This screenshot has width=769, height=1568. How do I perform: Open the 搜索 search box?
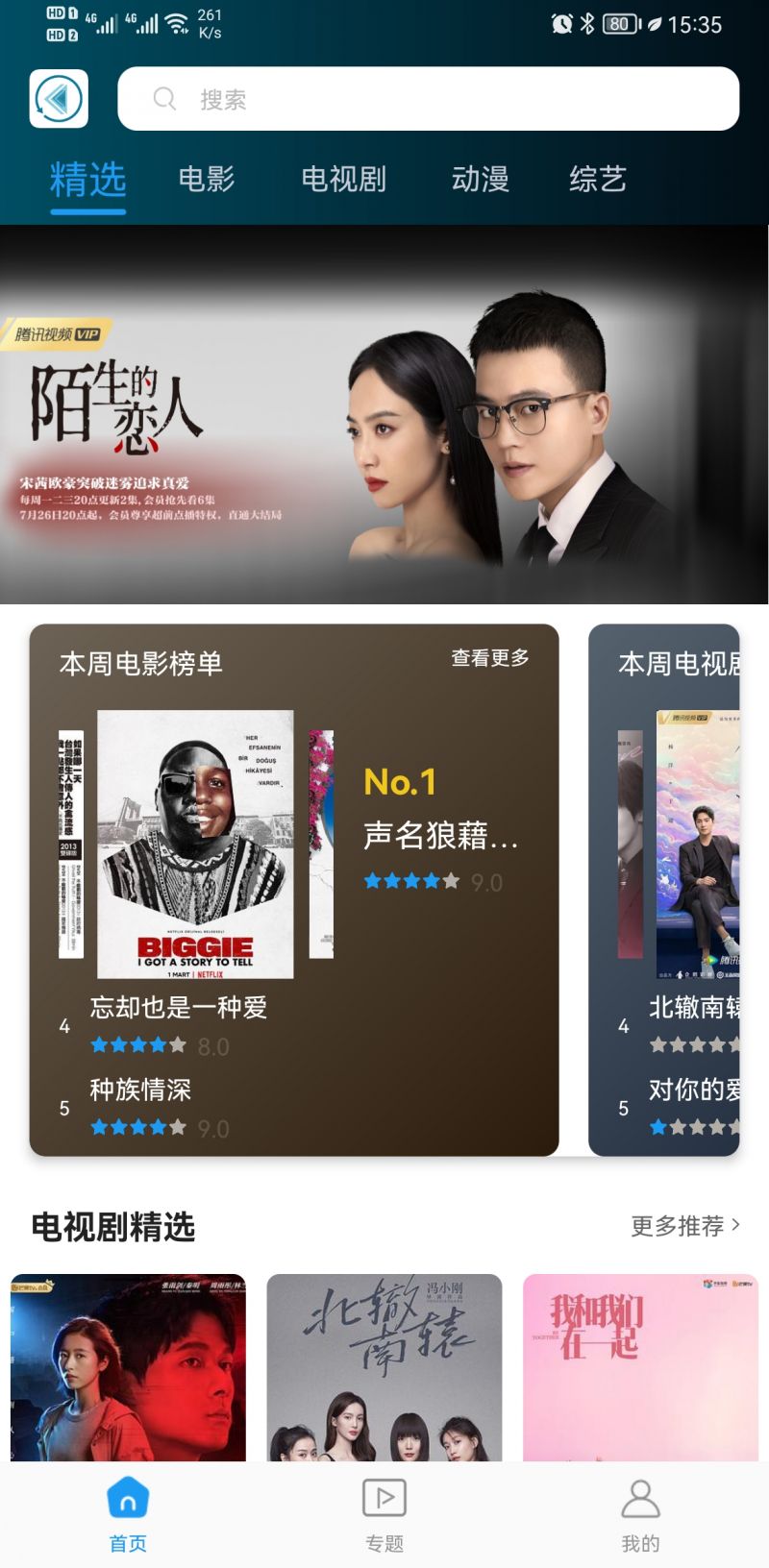pyautogui.click(x=428, y=99)
